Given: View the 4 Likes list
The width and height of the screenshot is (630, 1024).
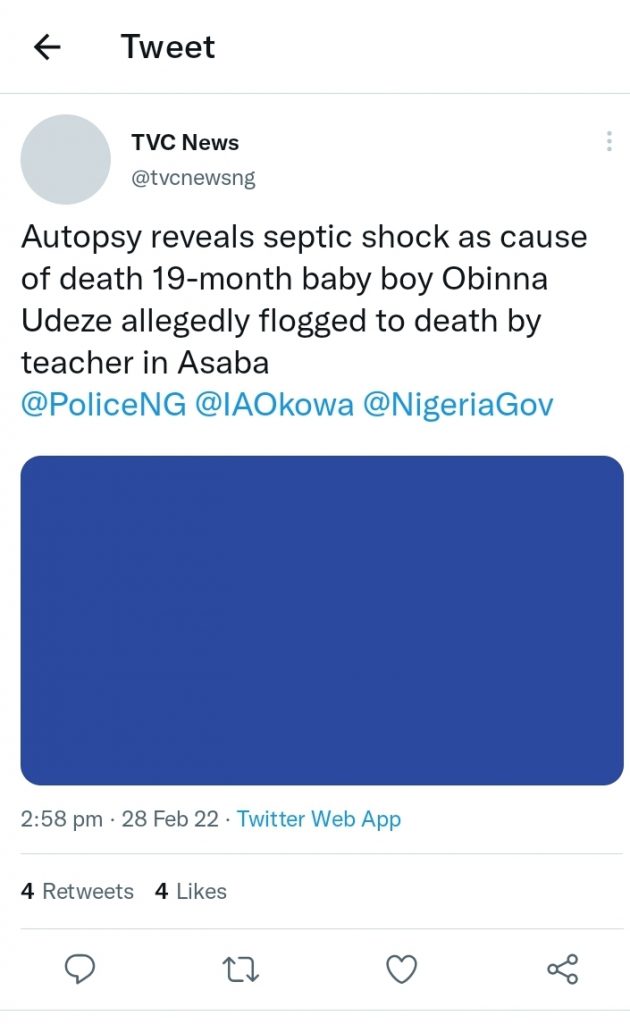Looking at the screenshot, I should coord(191,891).
